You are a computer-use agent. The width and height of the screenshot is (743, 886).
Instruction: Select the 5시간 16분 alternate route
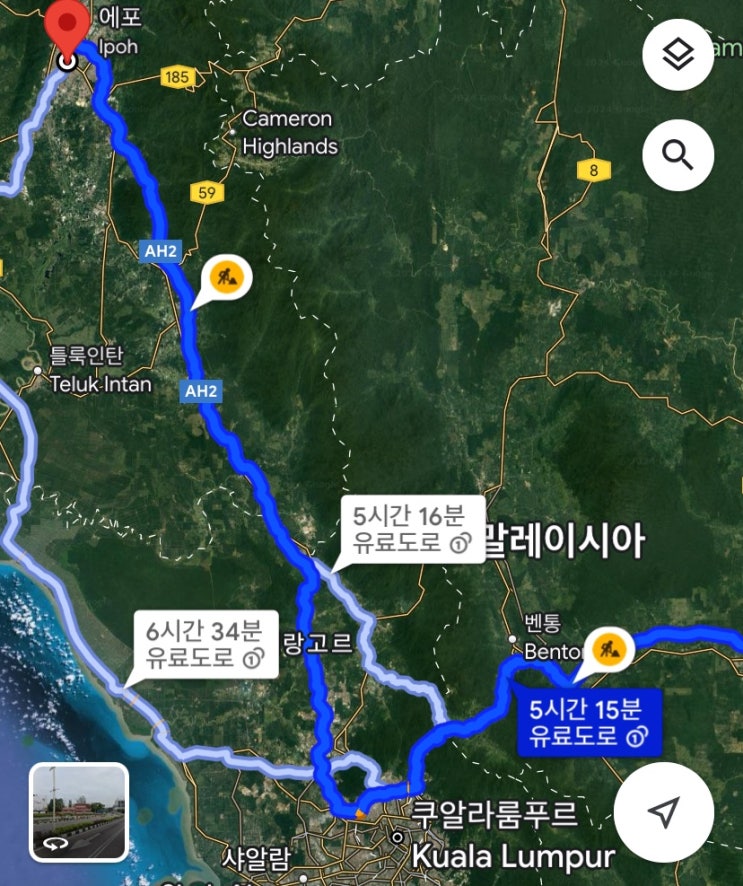tap(411, 529)
